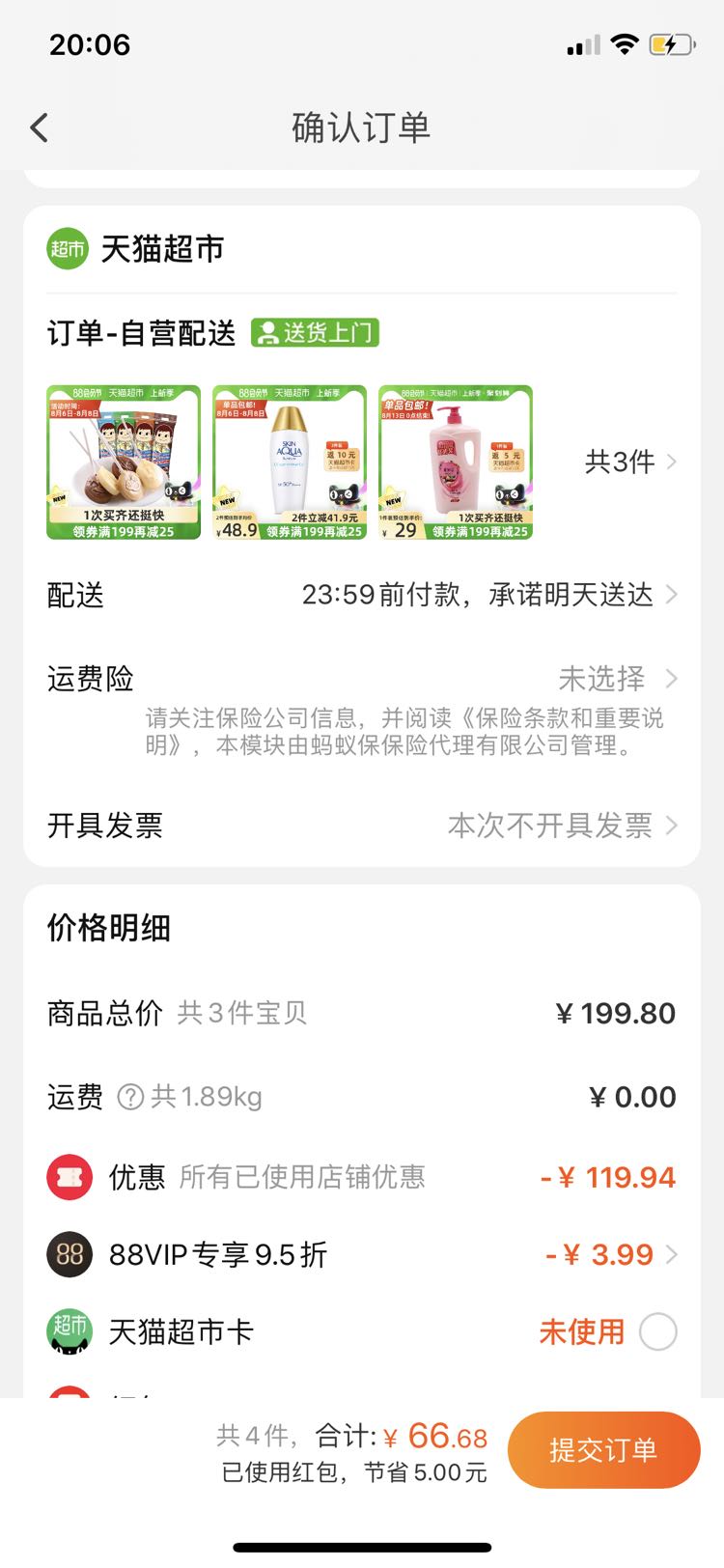This screenshot has width=724, height=1568.
Task: Go back from the 确认订单 page
Action: point(40,127)
